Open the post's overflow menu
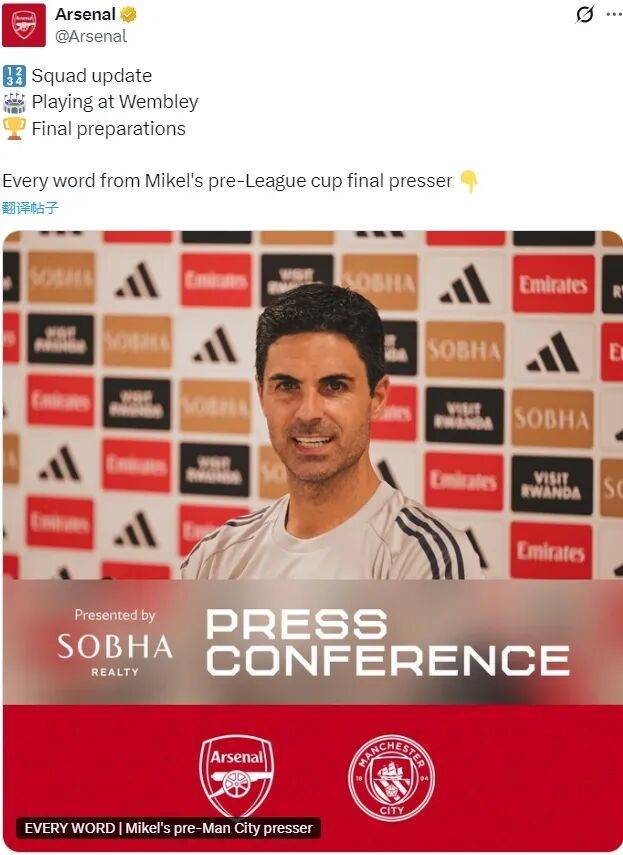This screenshot has width=623, height=855. (611, 14)
